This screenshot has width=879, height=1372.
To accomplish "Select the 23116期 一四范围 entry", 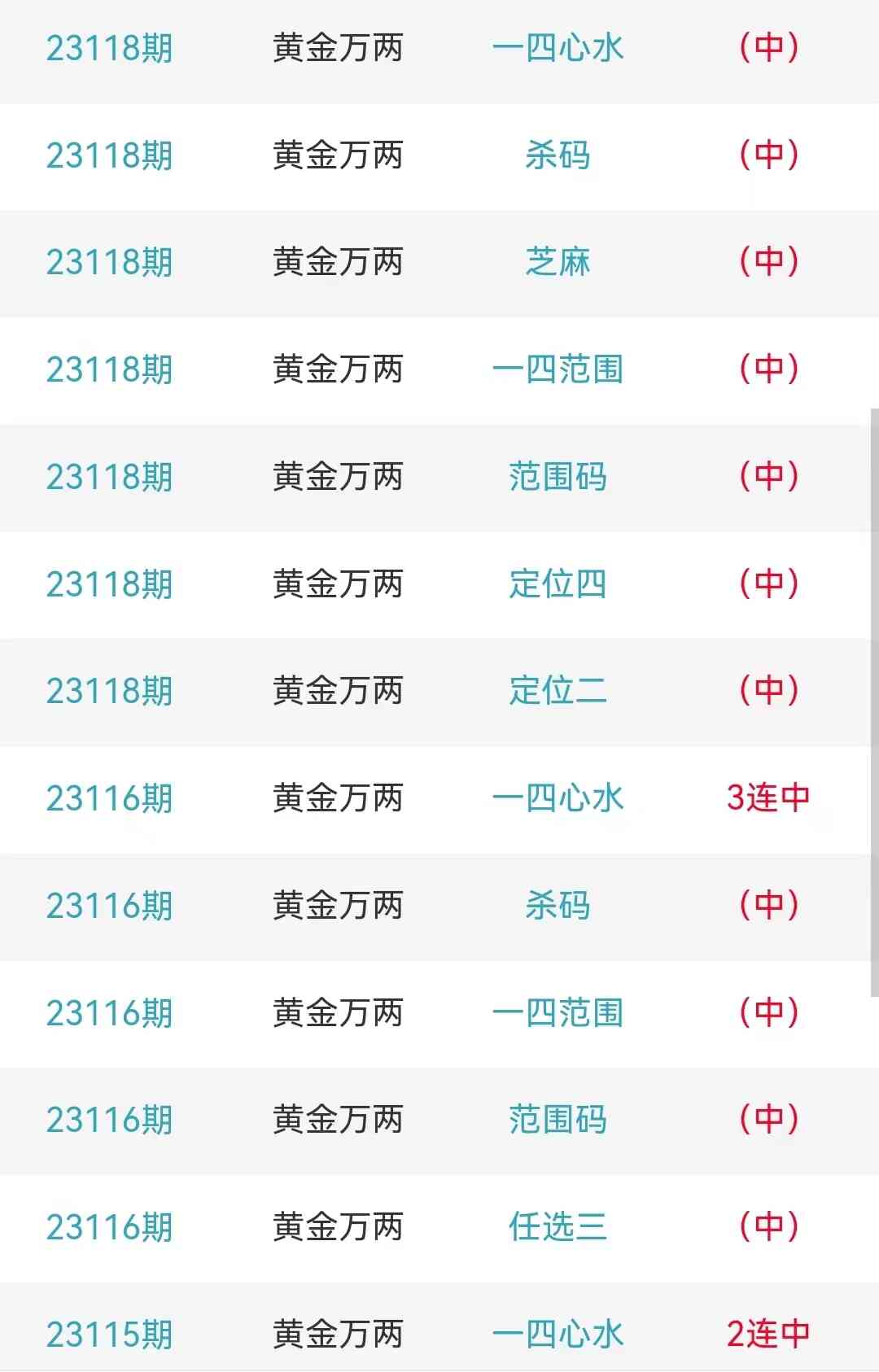I will tap(558, 1013).
